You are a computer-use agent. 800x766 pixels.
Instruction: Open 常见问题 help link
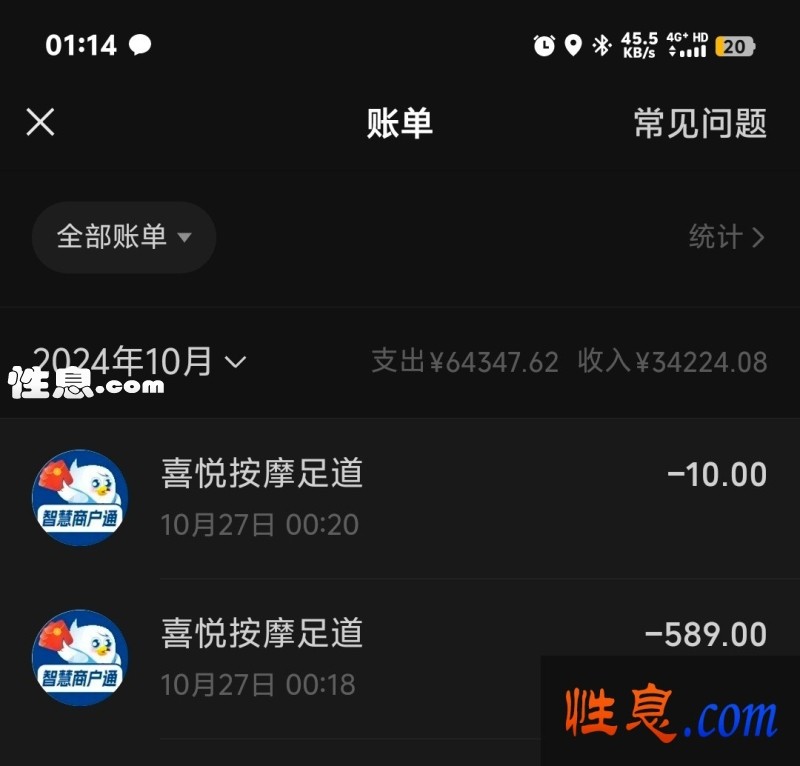coord(700,123)
